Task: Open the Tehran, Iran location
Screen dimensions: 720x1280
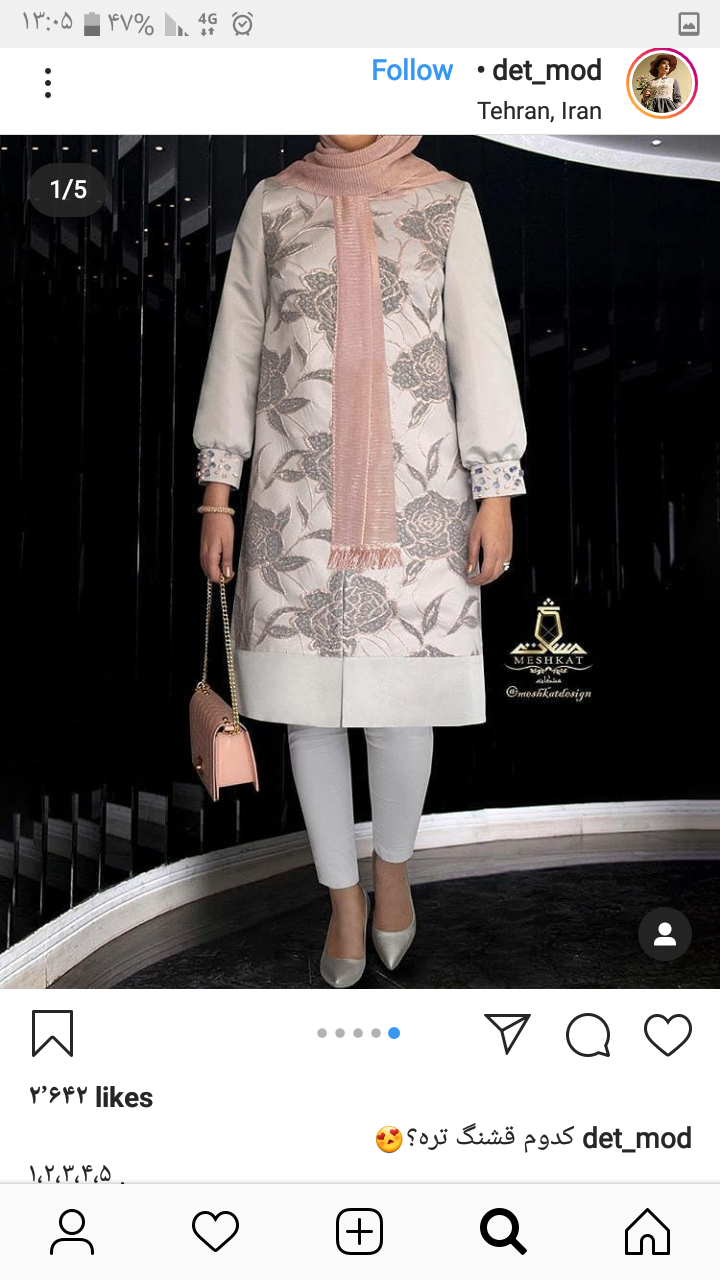Action: coord(539,111)
